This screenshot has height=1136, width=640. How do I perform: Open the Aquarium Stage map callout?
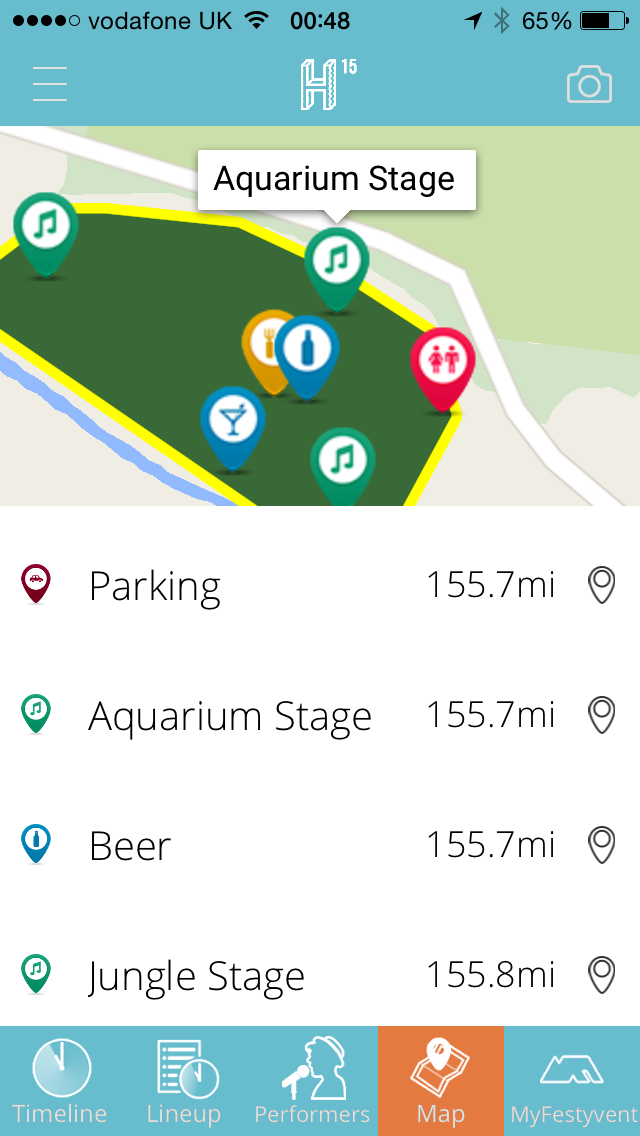[335, 180]
